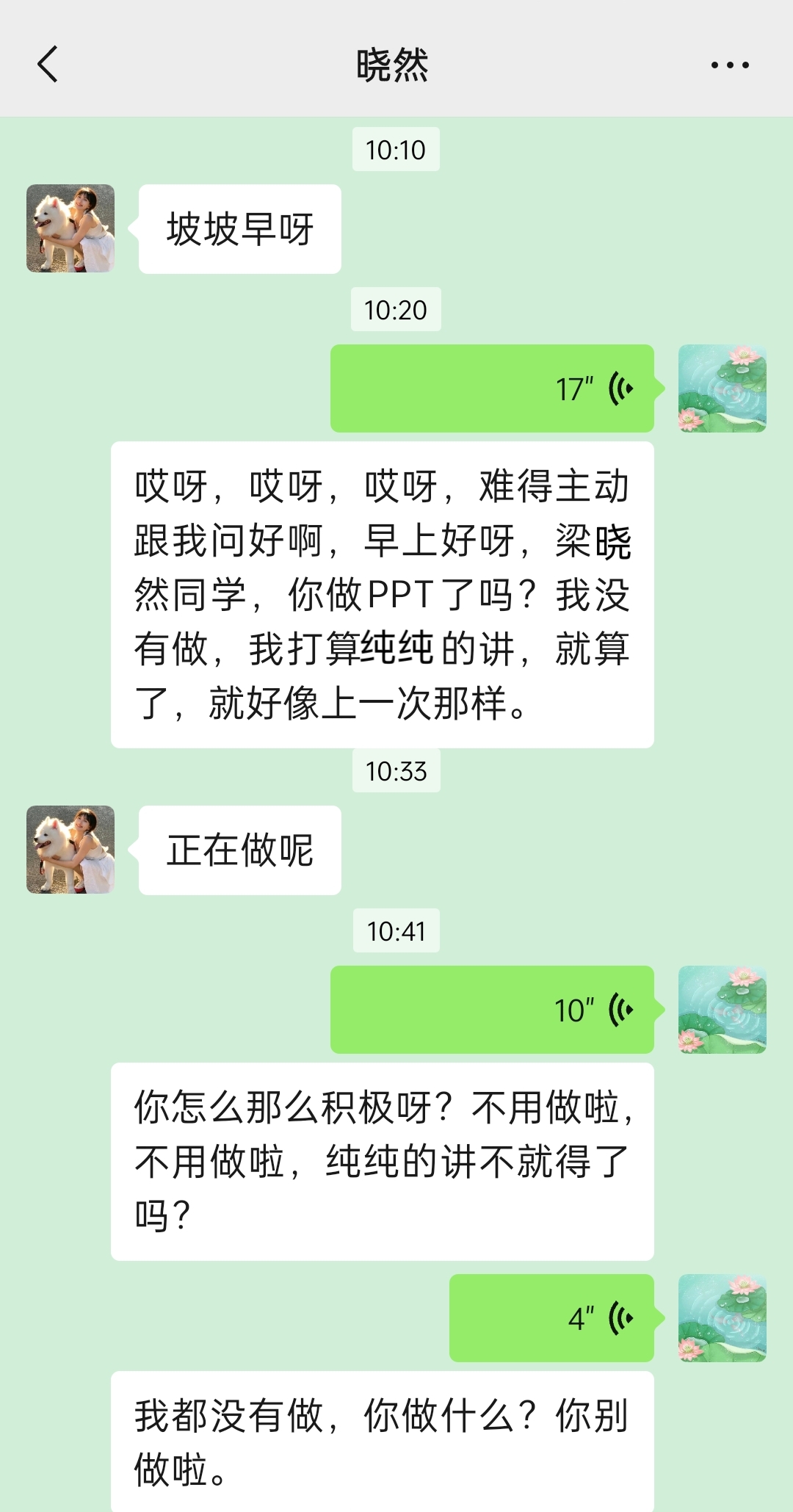793x1512 pixels.
Task: Play the 10-second voice message
Action: coord(492,1010)
